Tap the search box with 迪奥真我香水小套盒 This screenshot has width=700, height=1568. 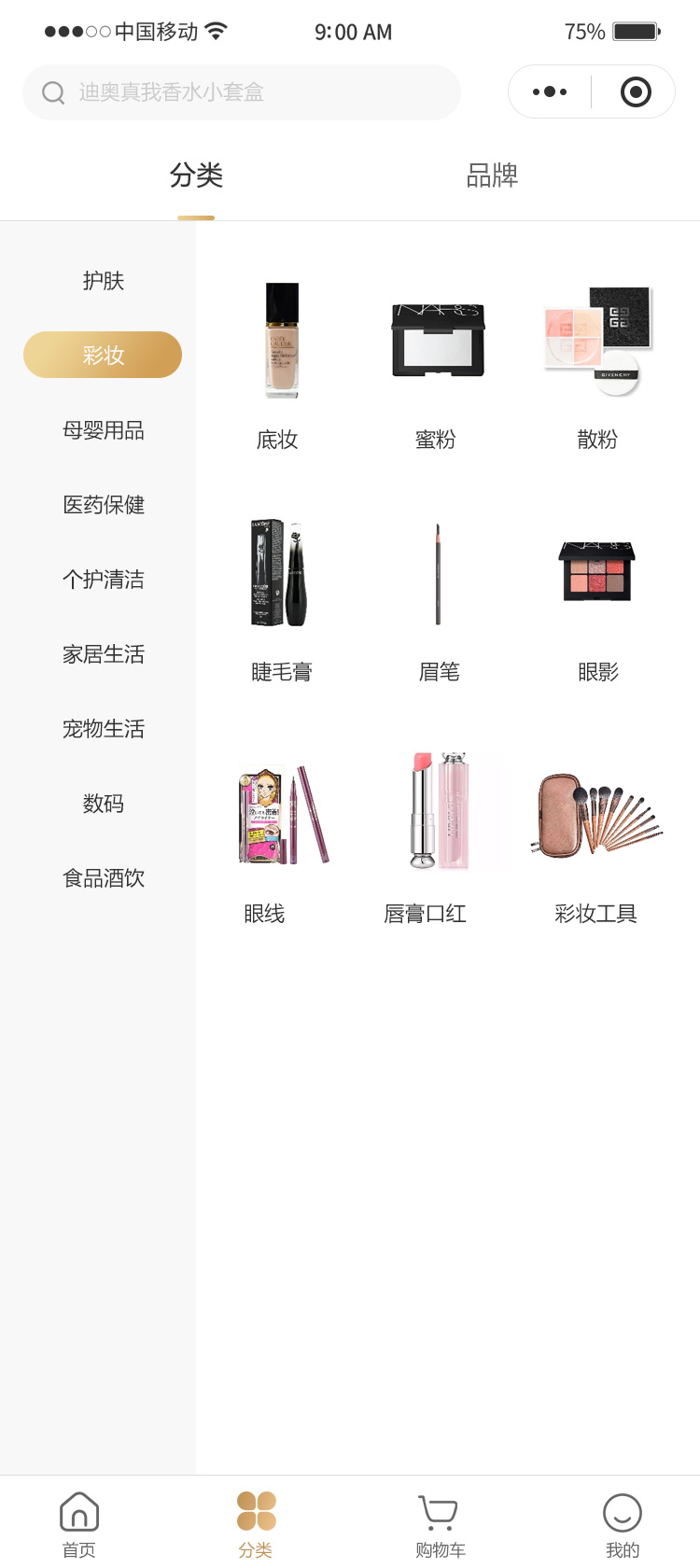coord(242,92)
